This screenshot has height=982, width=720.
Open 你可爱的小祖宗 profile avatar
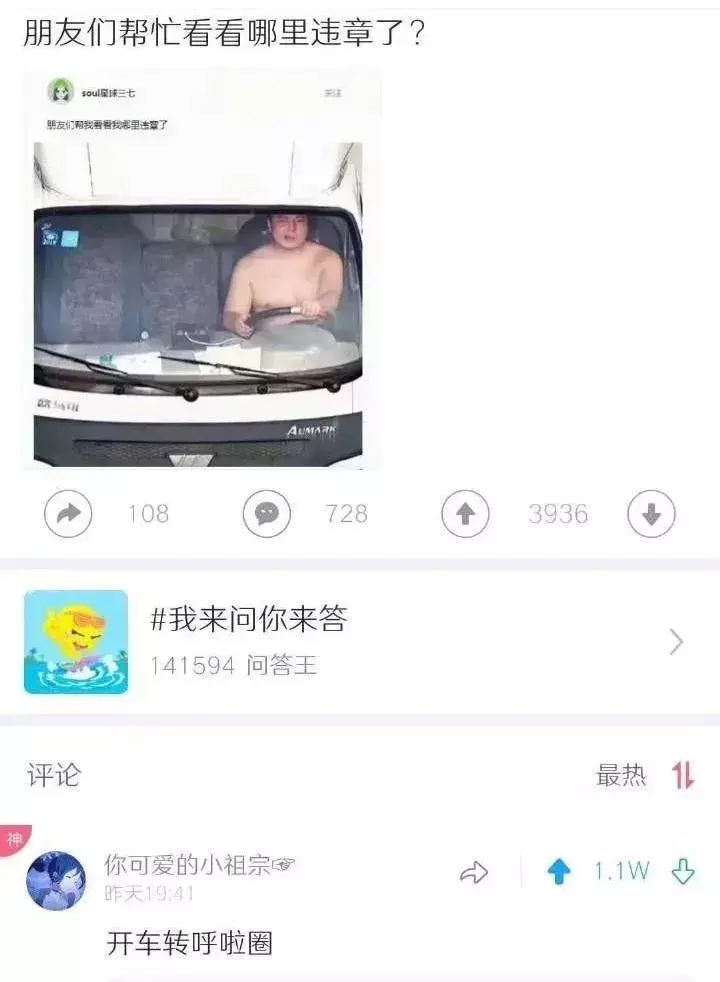coord(55,880)
